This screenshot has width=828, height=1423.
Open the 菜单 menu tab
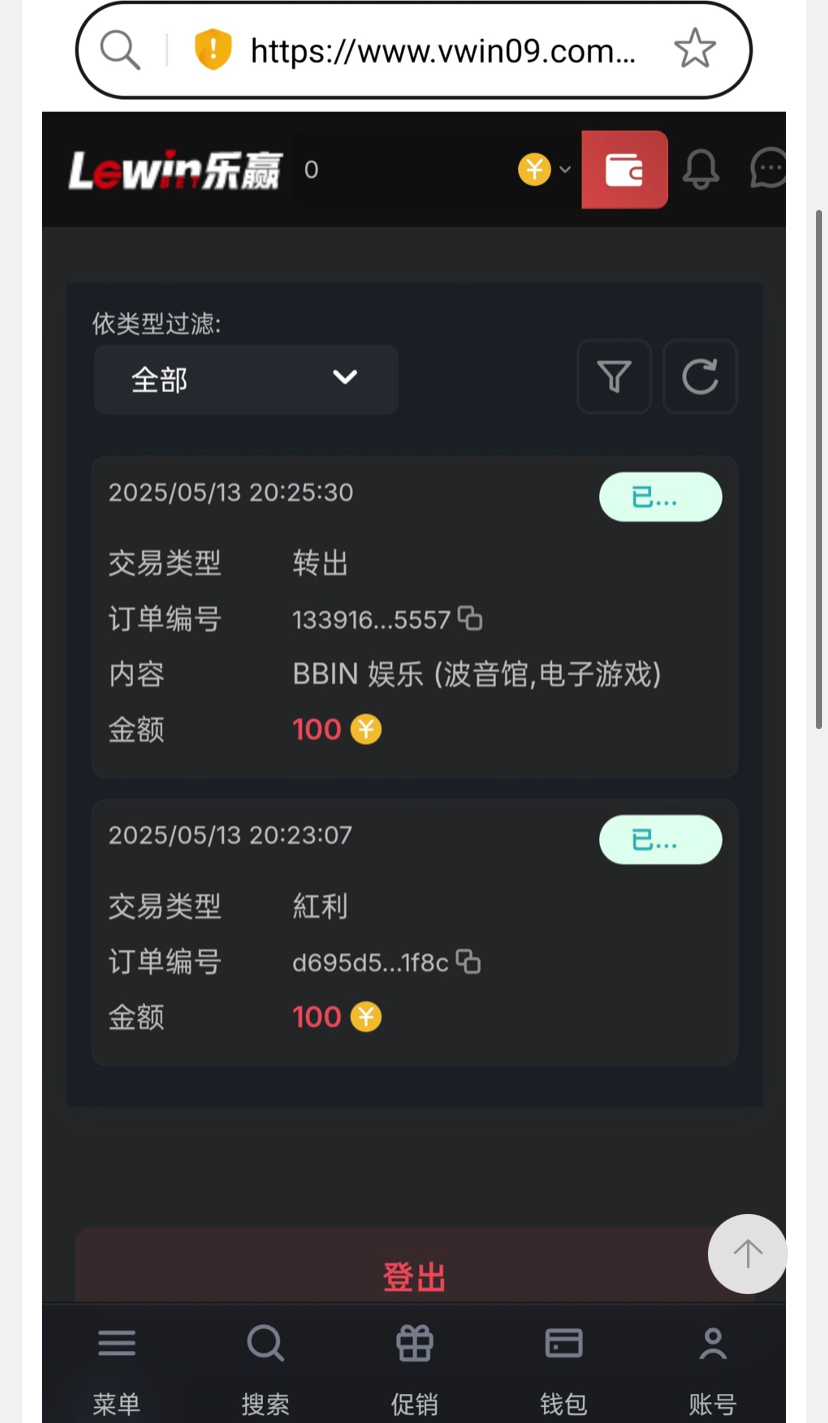coord(117,1370)
